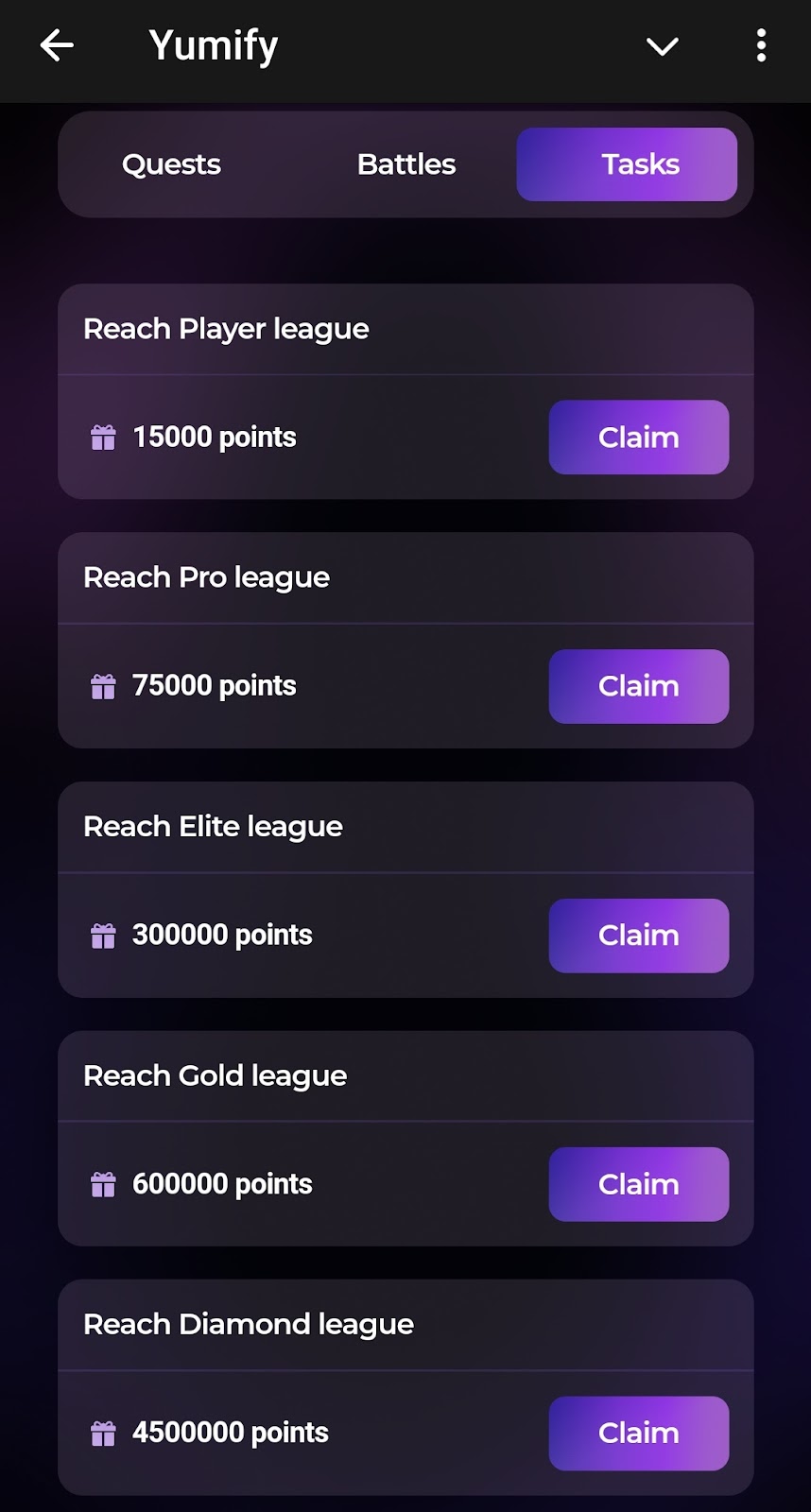Claim 15000 points for Player league
This screenshot has width=811, height=1512.
pos(638,438)
